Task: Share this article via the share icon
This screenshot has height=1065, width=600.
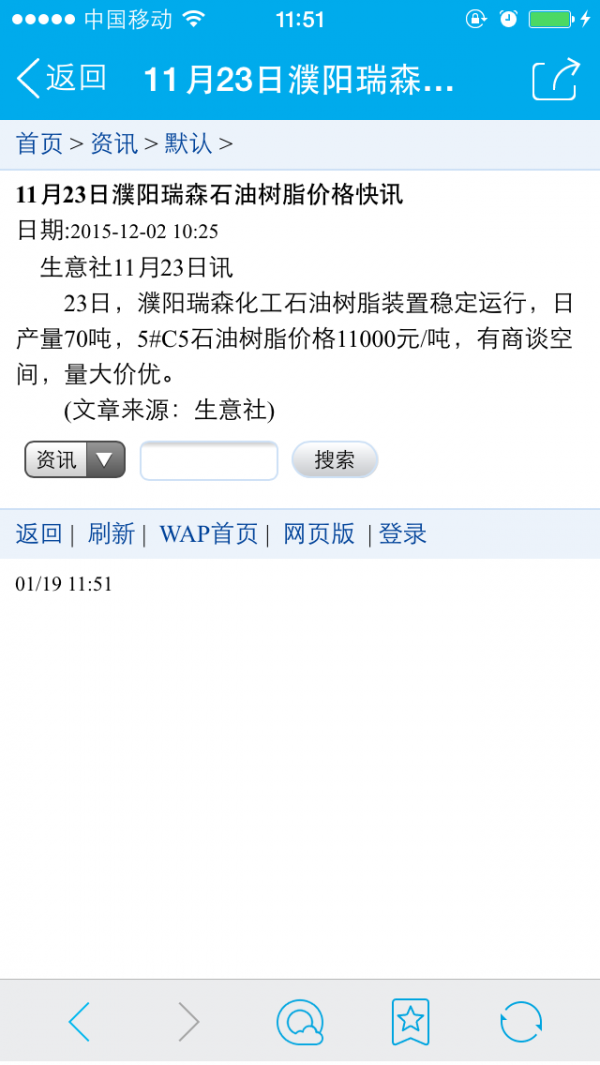Action: pos(556,79)
